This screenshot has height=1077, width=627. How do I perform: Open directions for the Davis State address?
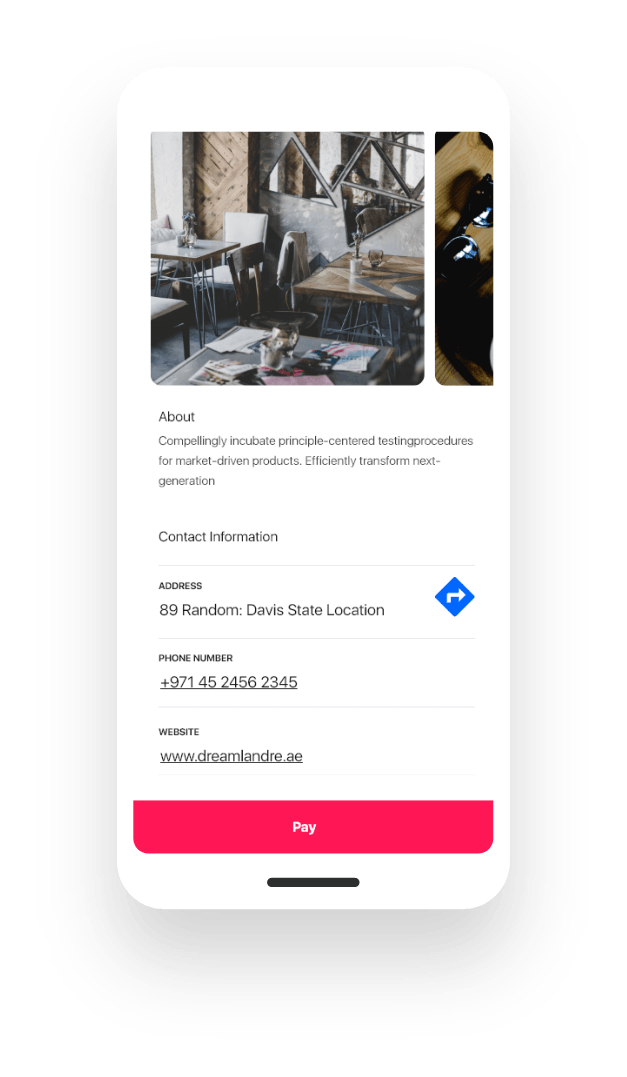(x=455, y=596)
